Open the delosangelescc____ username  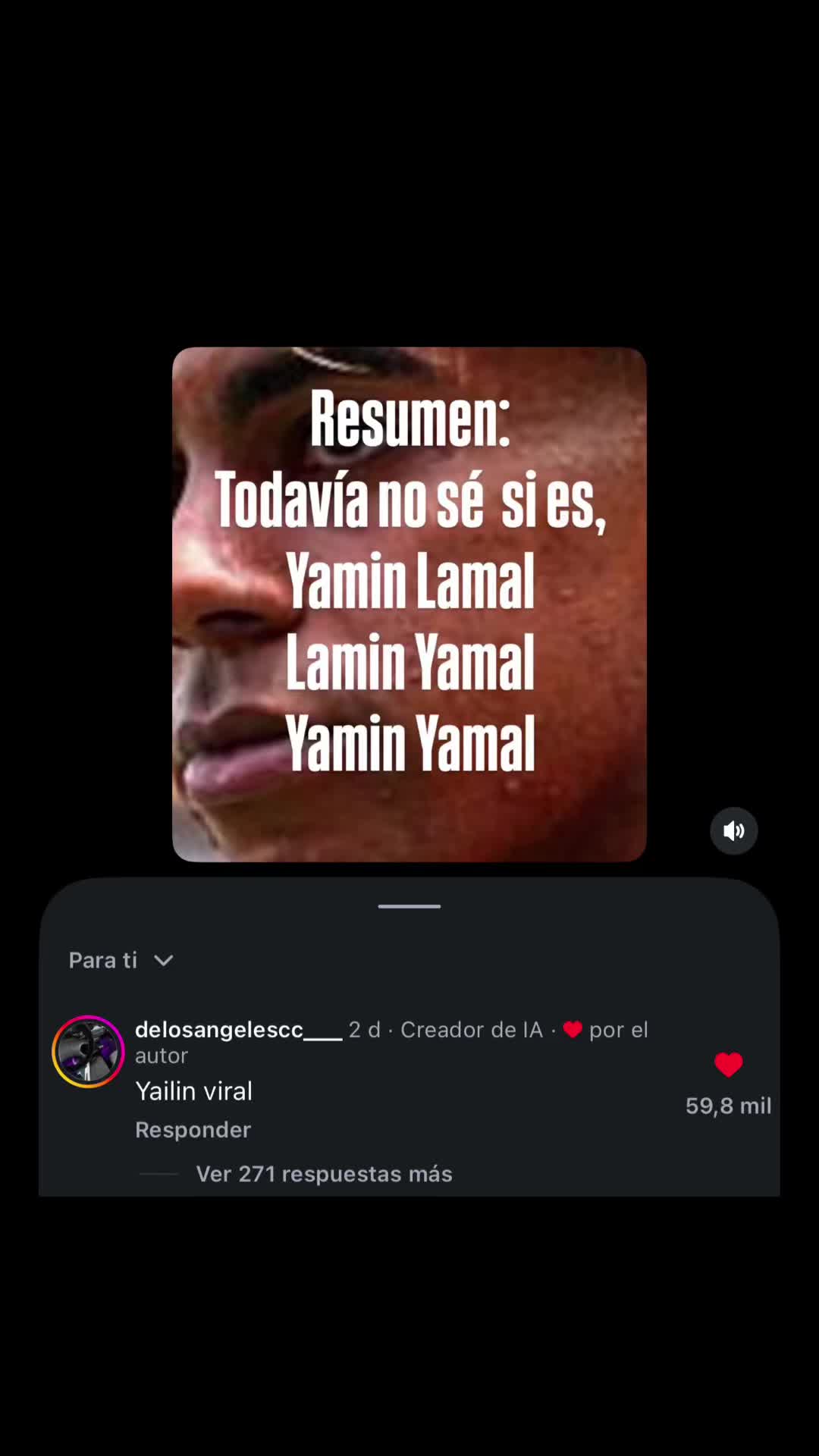238,1029
